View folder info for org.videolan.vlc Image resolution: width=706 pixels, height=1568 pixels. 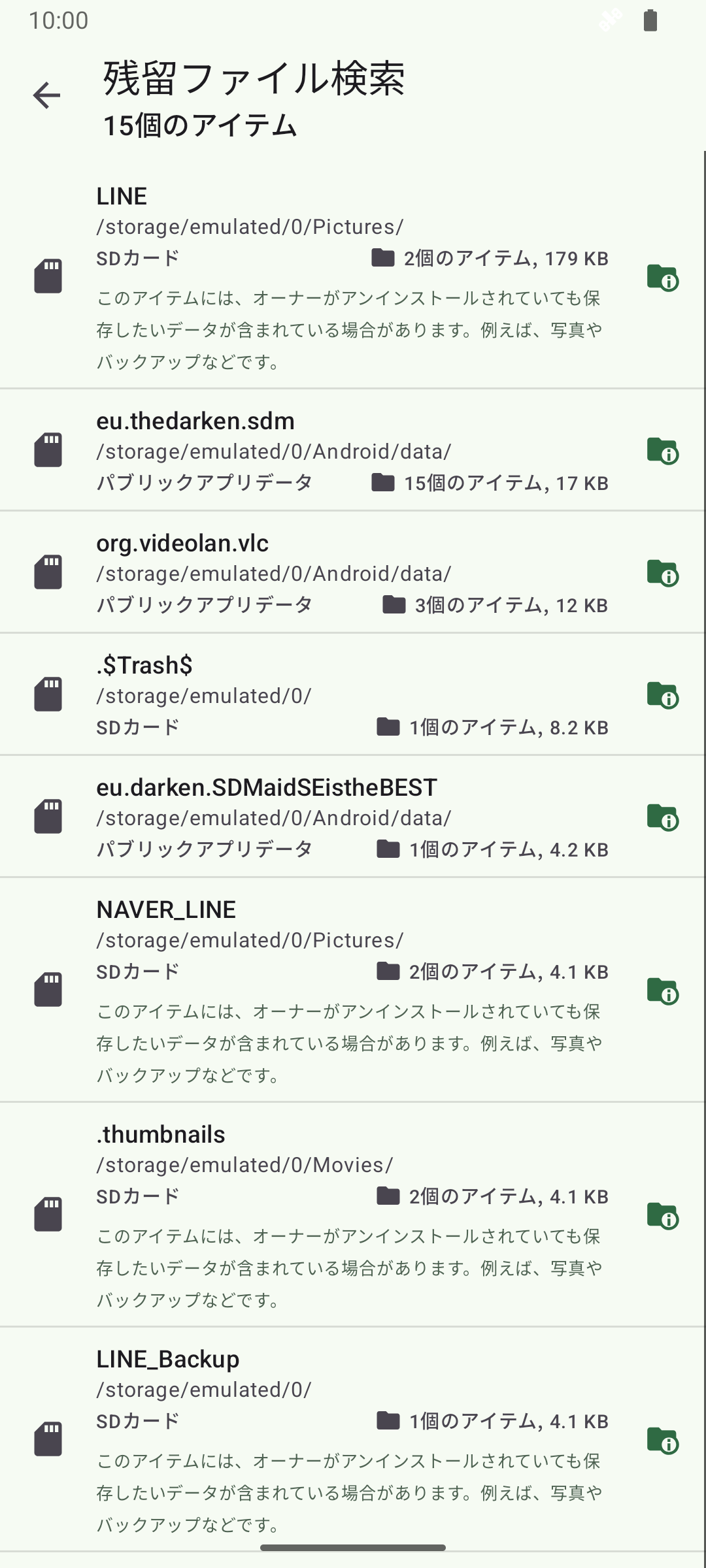tap(662, 572)
